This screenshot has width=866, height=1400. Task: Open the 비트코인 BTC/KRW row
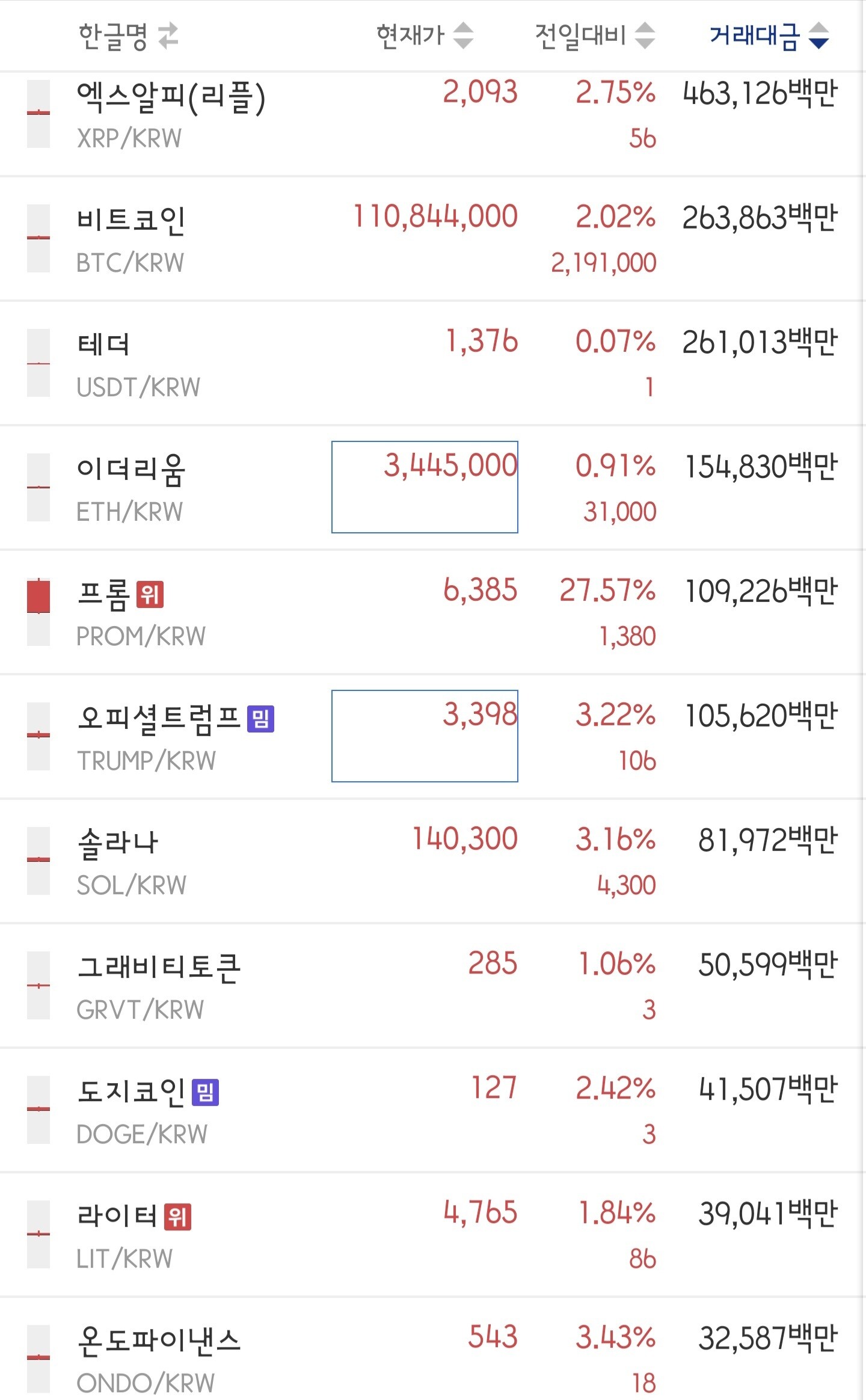(x=433, y=239)
